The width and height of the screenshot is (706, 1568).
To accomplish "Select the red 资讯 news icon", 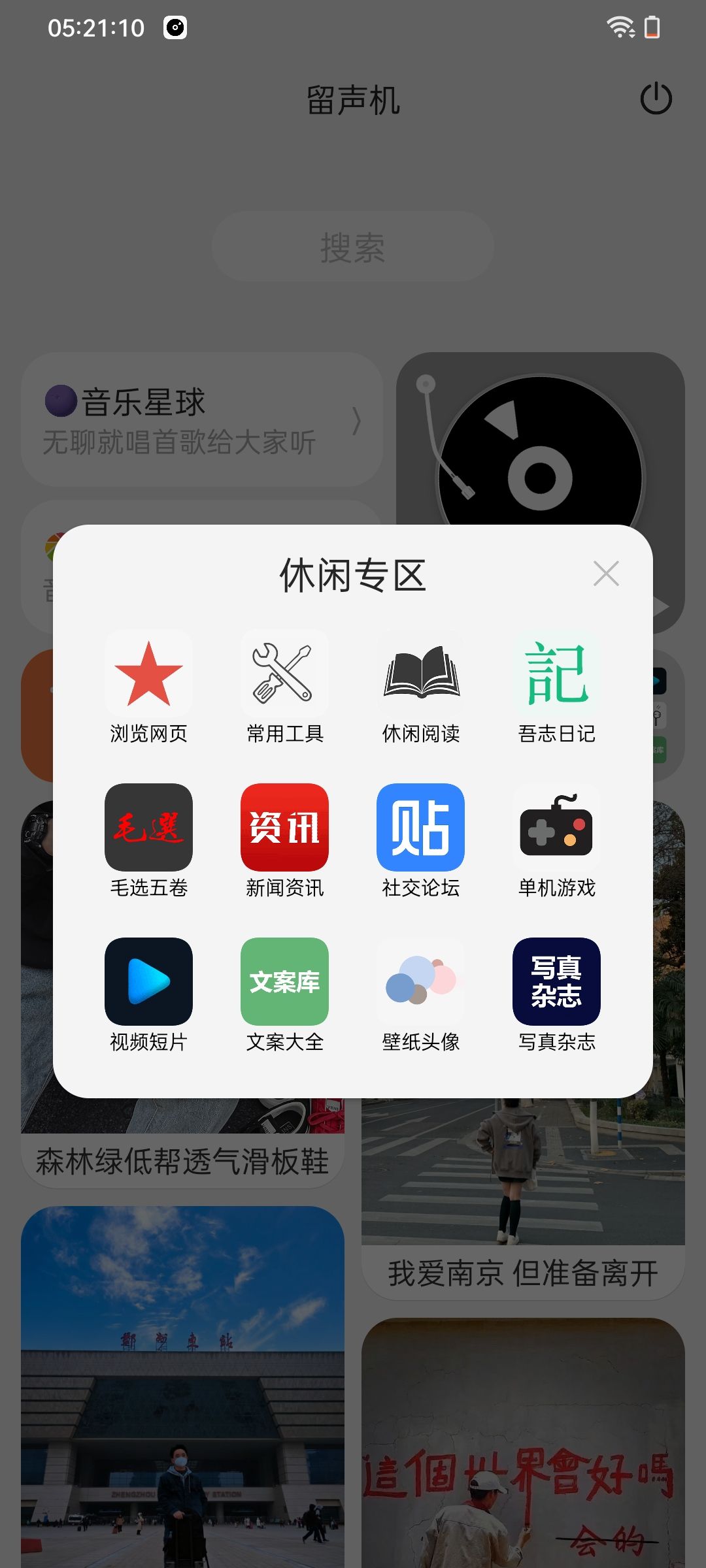I will 284,828.
